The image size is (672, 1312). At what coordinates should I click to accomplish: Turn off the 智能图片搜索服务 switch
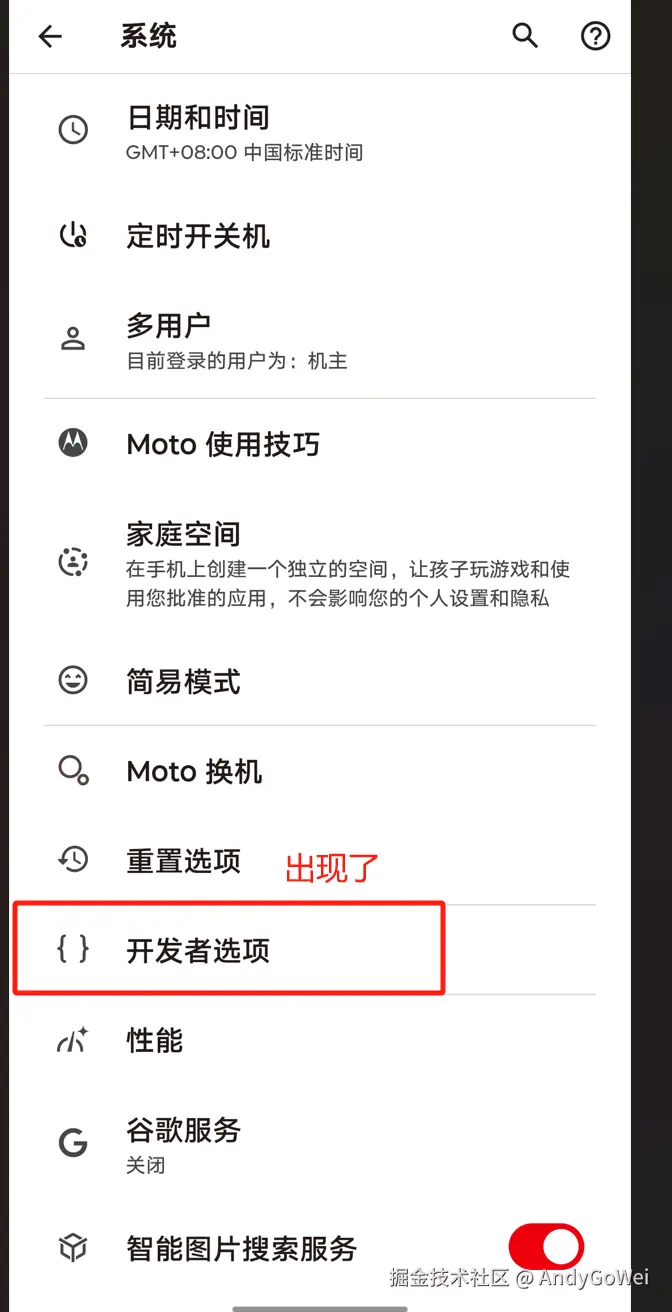(x=546, y=1248)
